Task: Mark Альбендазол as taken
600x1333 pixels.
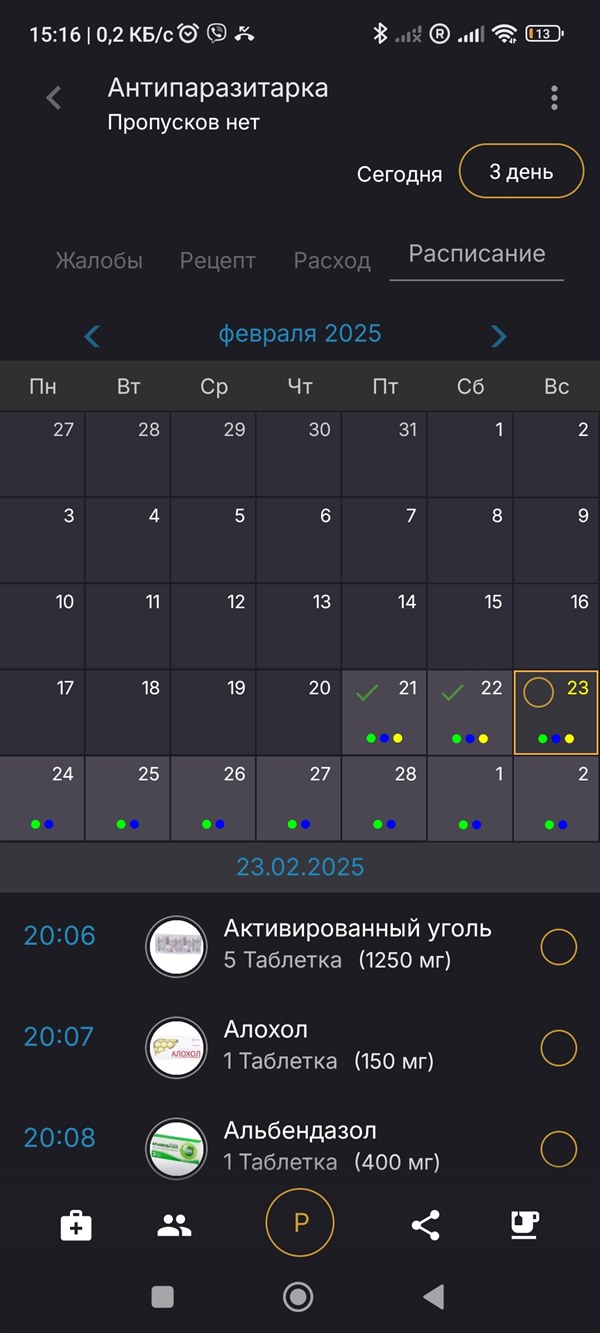Action: 558,1148
